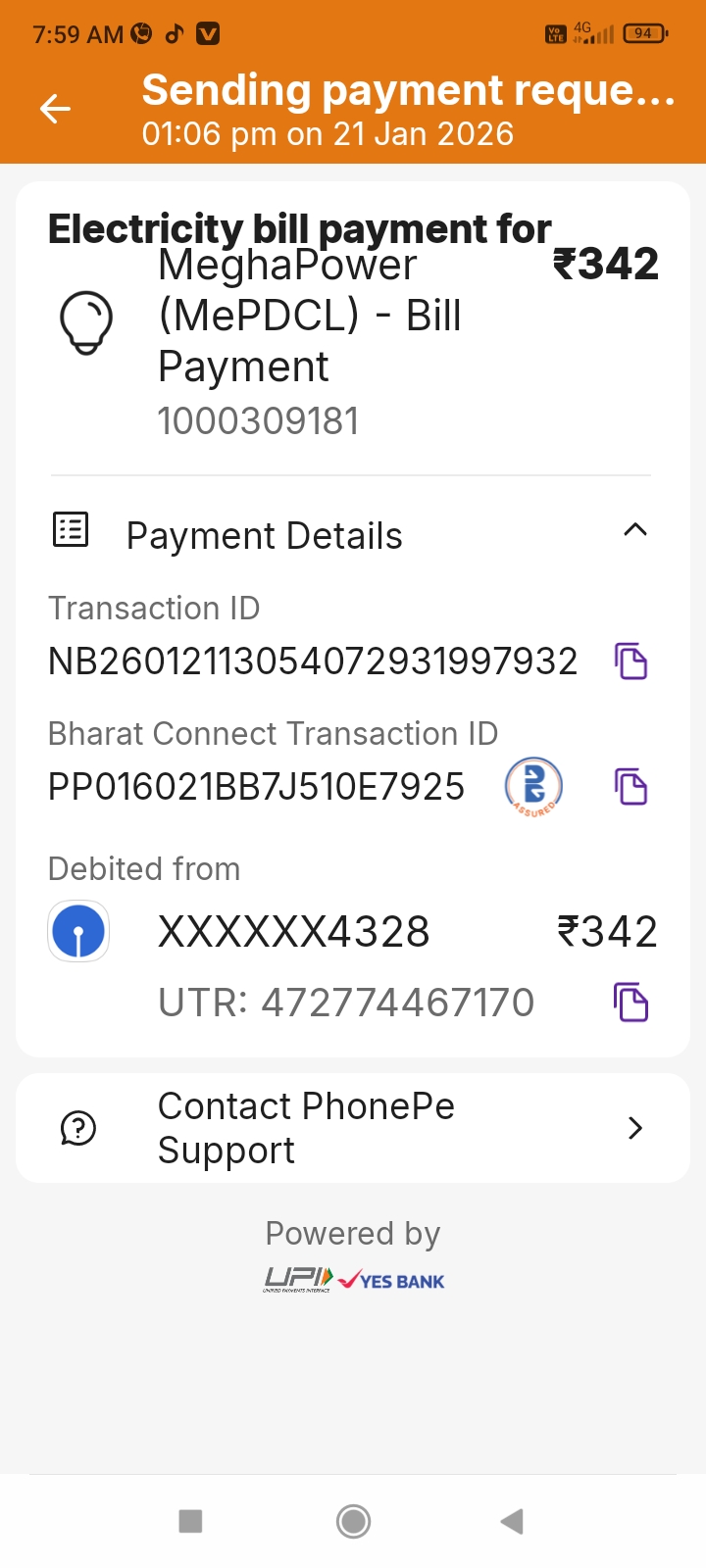
Task: Tap the system home button
Action: [353, 1521]
